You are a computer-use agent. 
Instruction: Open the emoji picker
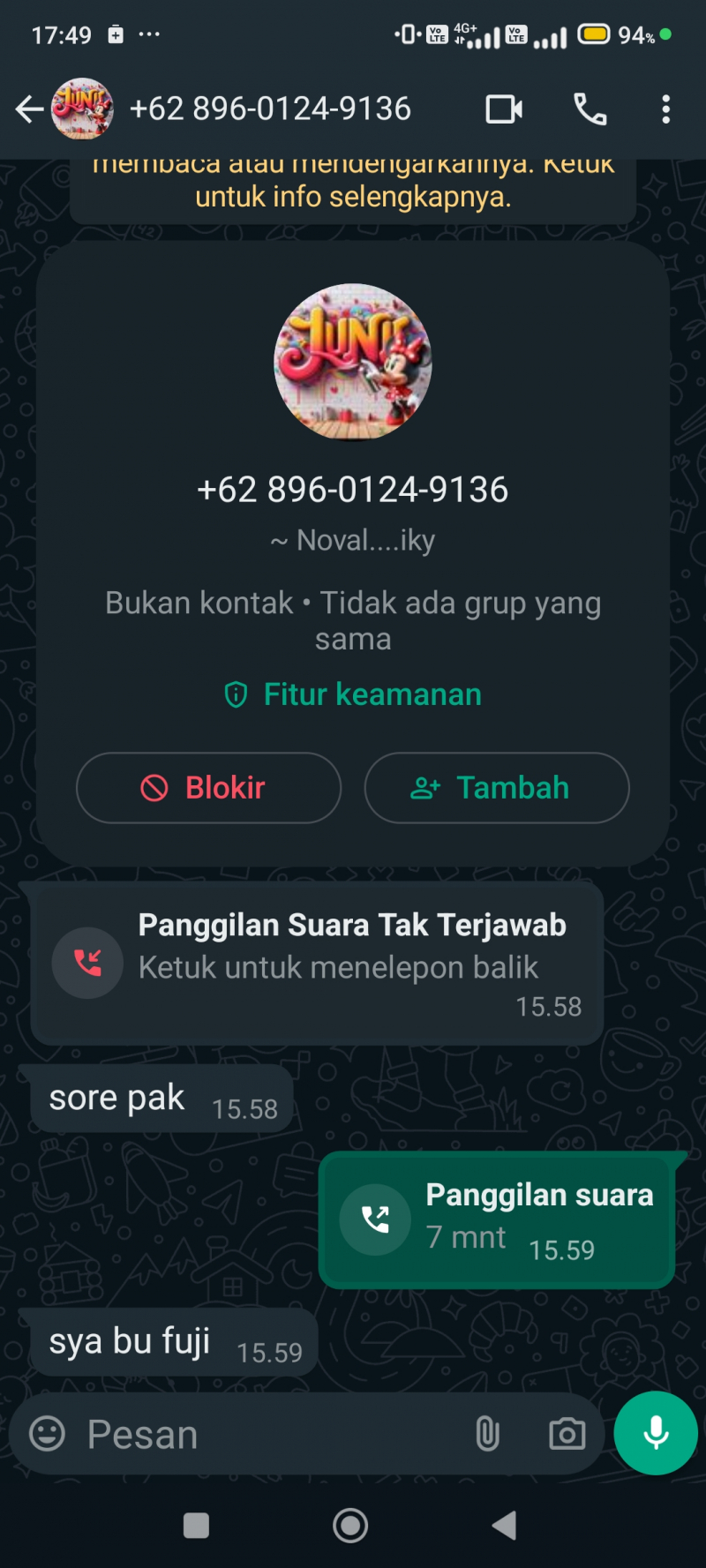pos(48,1434)
